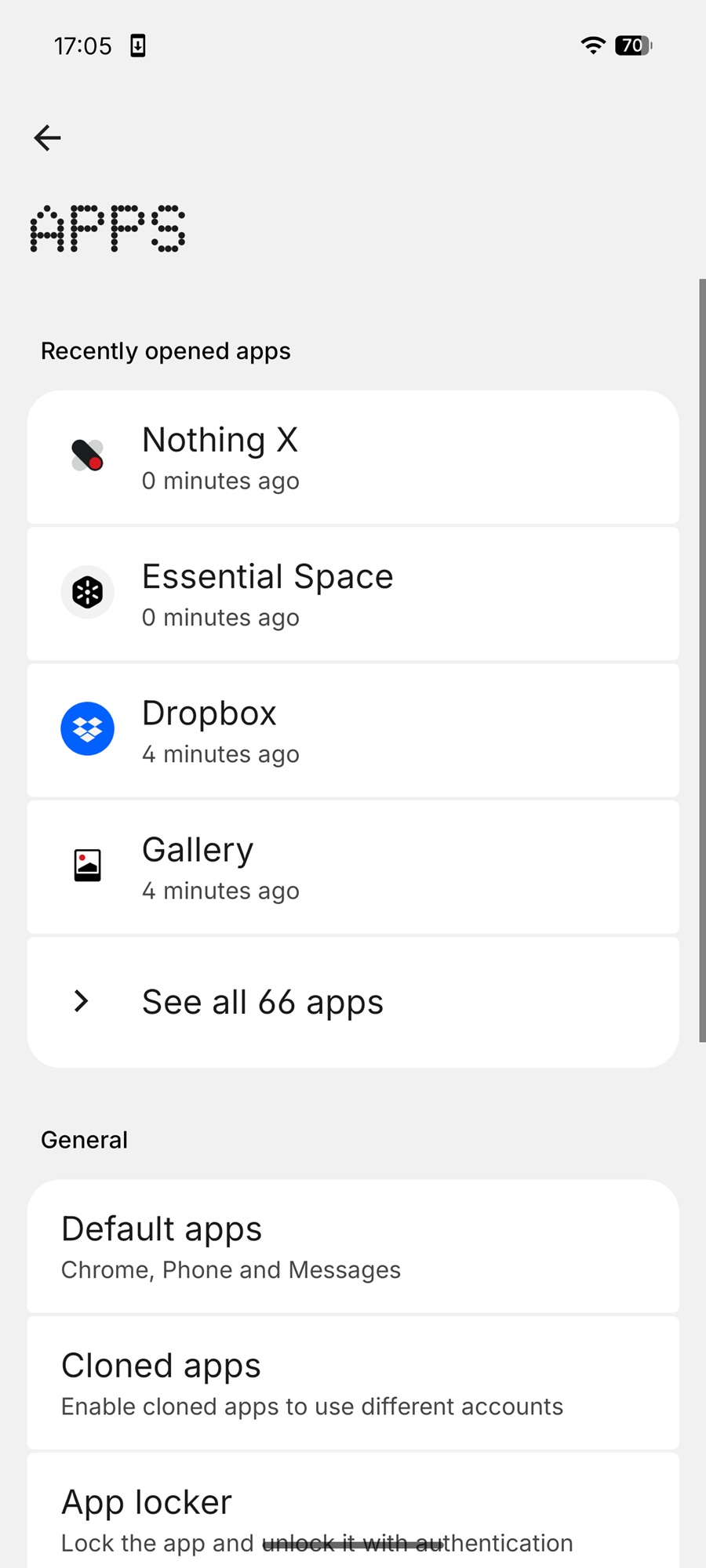Open Default apps settings
The height and width of the screenshot is (1568, 706).
click(x=353, y=1247)
